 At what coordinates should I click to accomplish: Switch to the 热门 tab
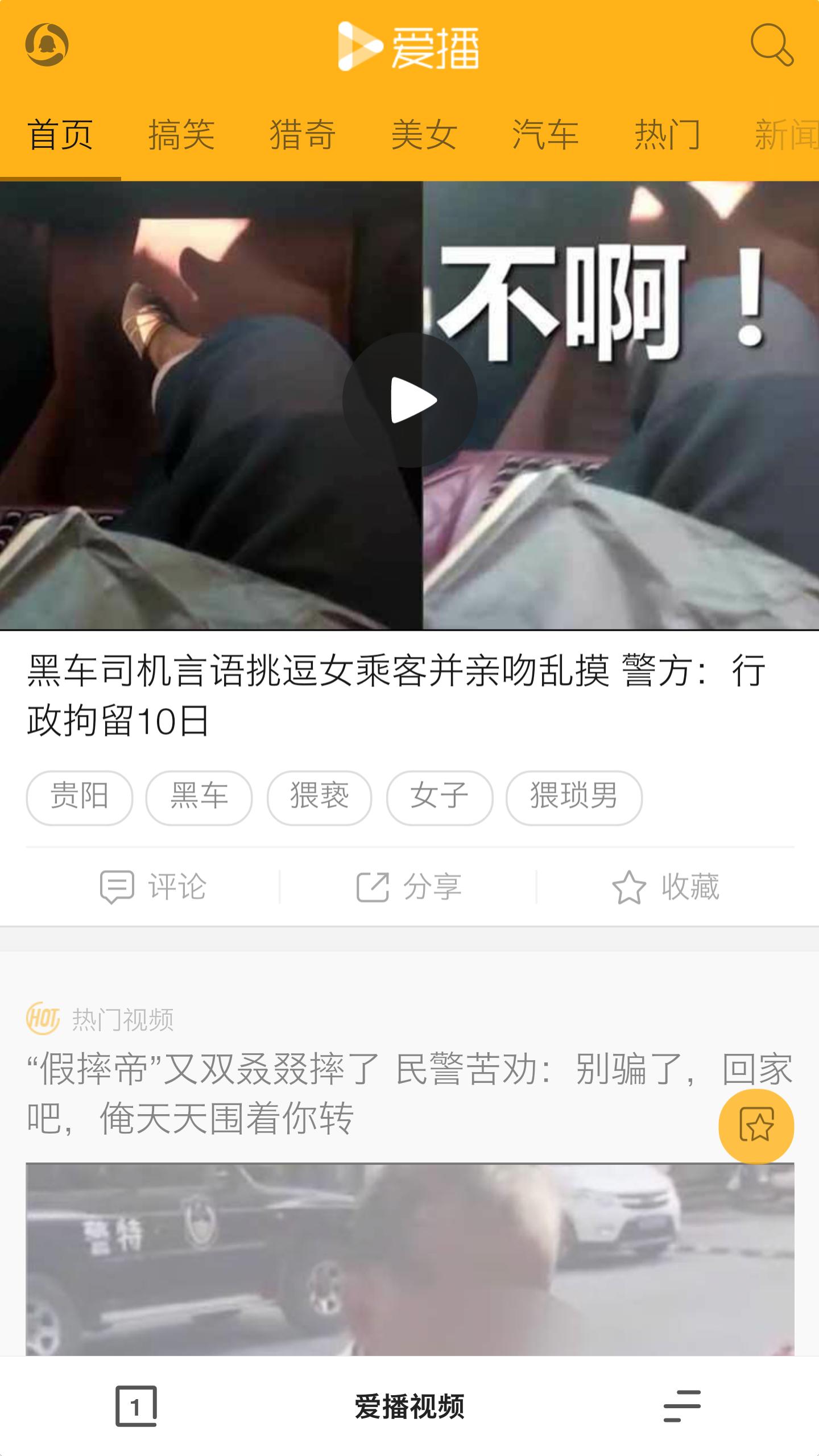pos(668,135)
